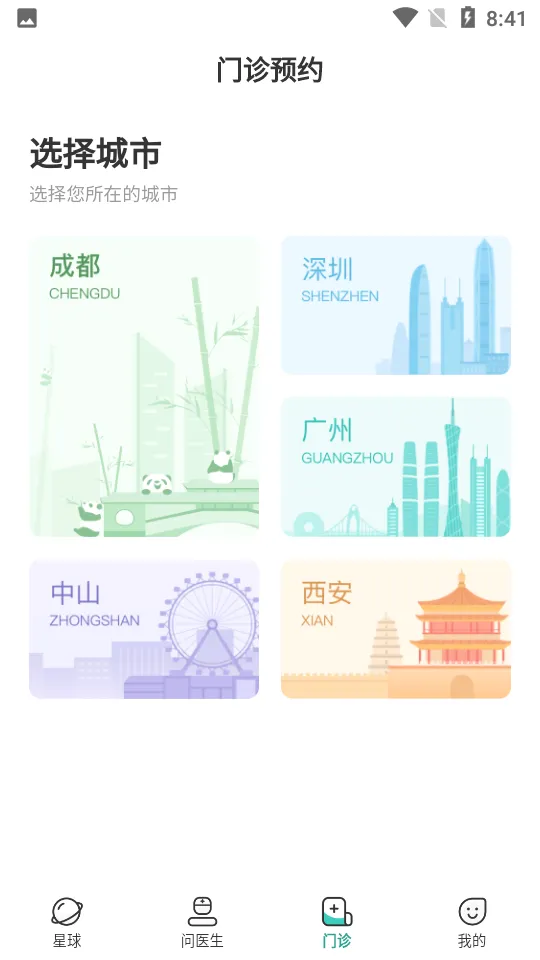The image size is (540, 960).
Task: Choose 深圳 Shenzhen as your city
Action: 396,305
